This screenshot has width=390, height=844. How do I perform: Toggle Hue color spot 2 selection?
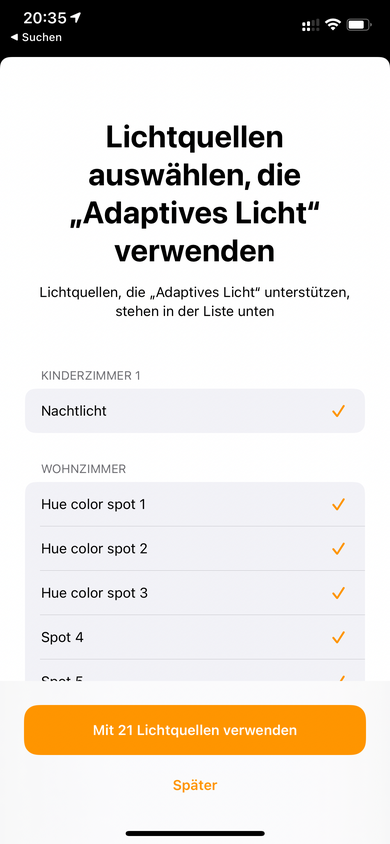pos(195,548)
